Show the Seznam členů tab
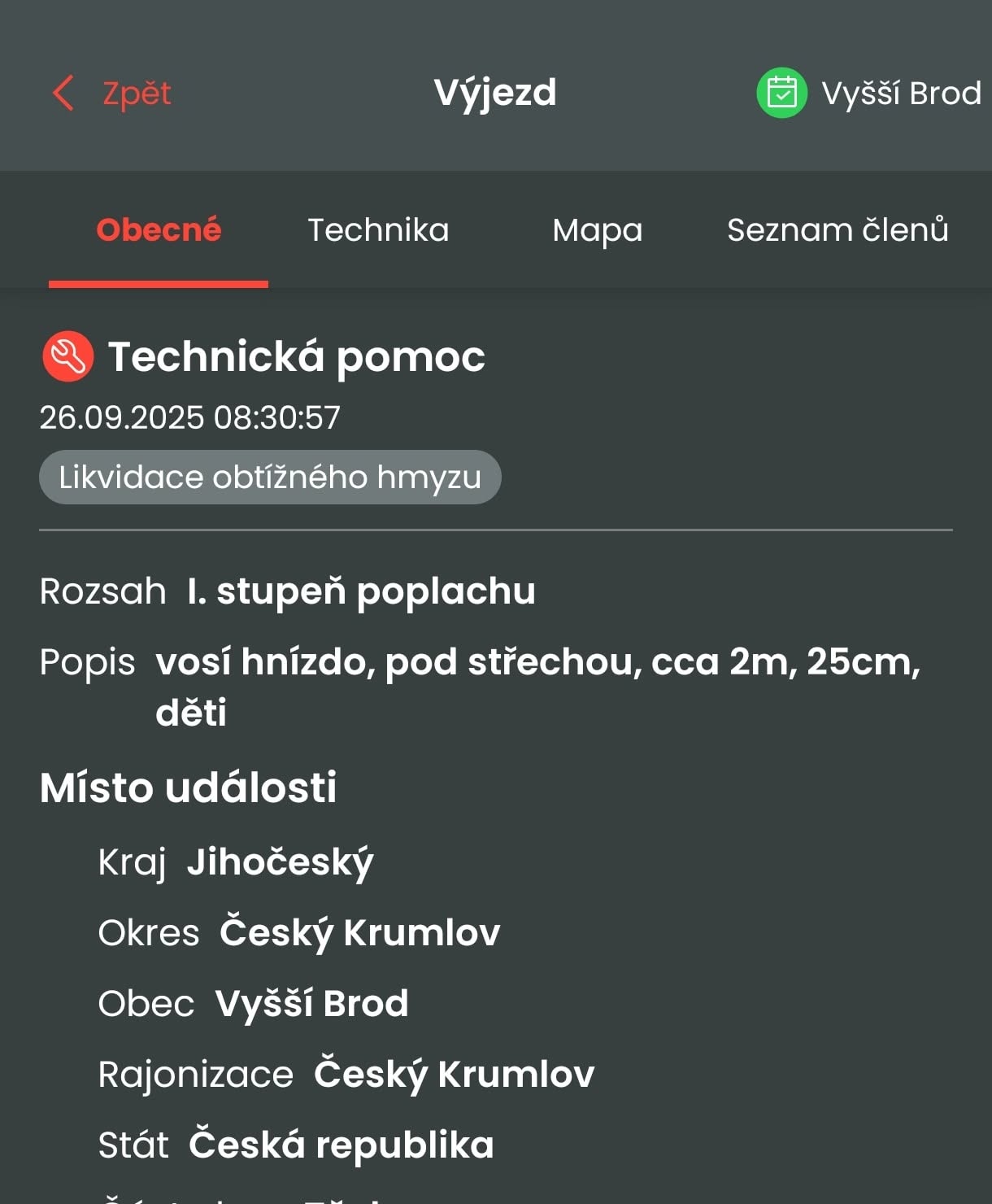Screen dimensions: 992x1204 pyautogui.click(x=837, y=230)
